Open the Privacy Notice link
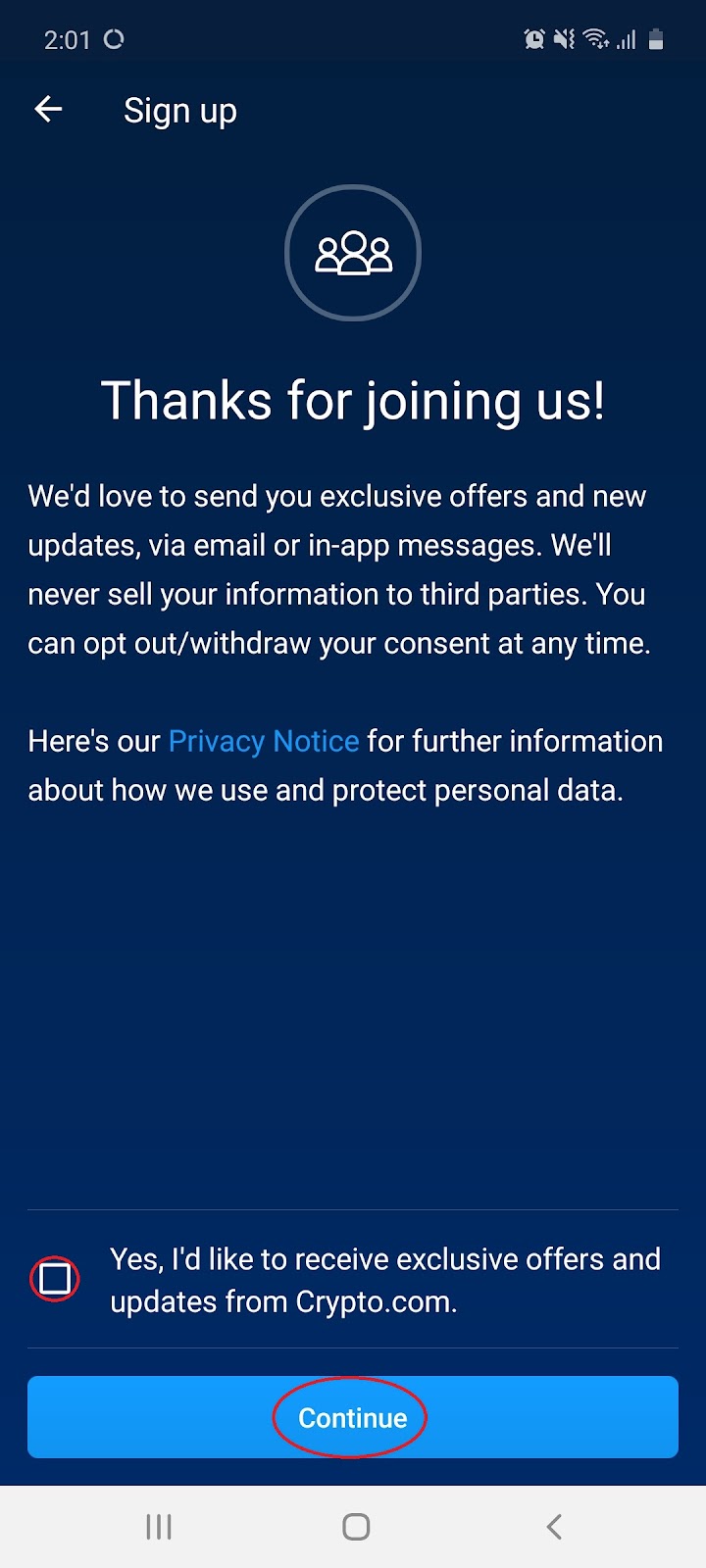This screenshot has height=1568, width=706. [x=263, y=741]
